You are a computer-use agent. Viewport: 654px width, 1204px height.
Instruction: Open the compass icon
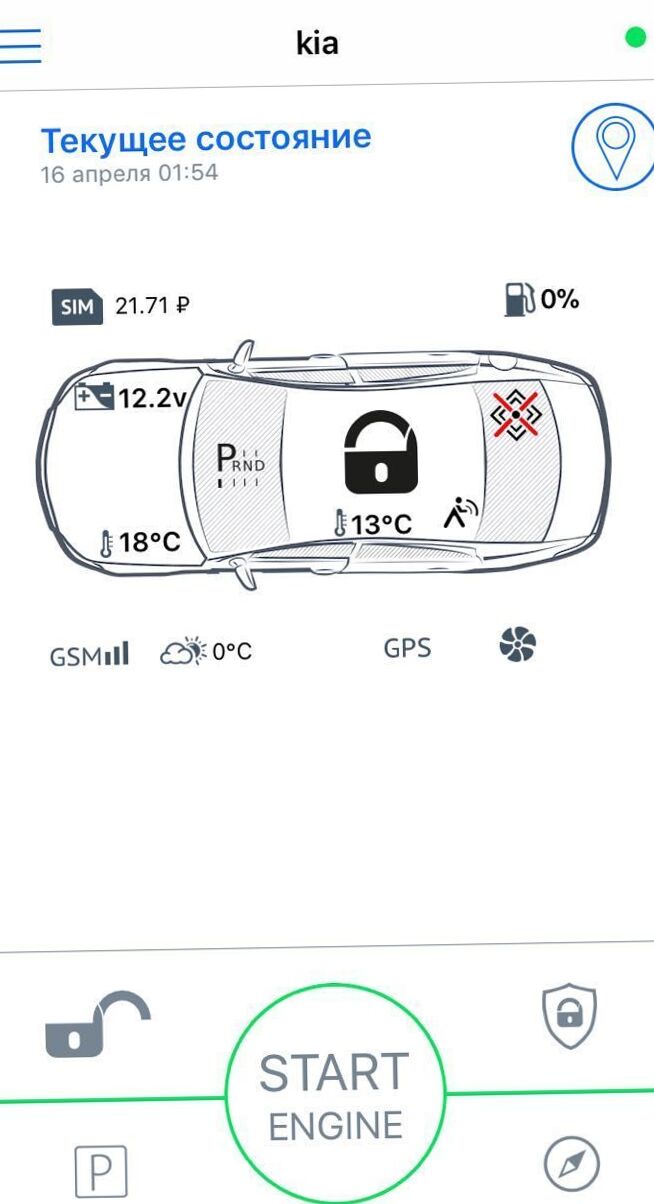pyautogui.click(x=571, y=1166)
